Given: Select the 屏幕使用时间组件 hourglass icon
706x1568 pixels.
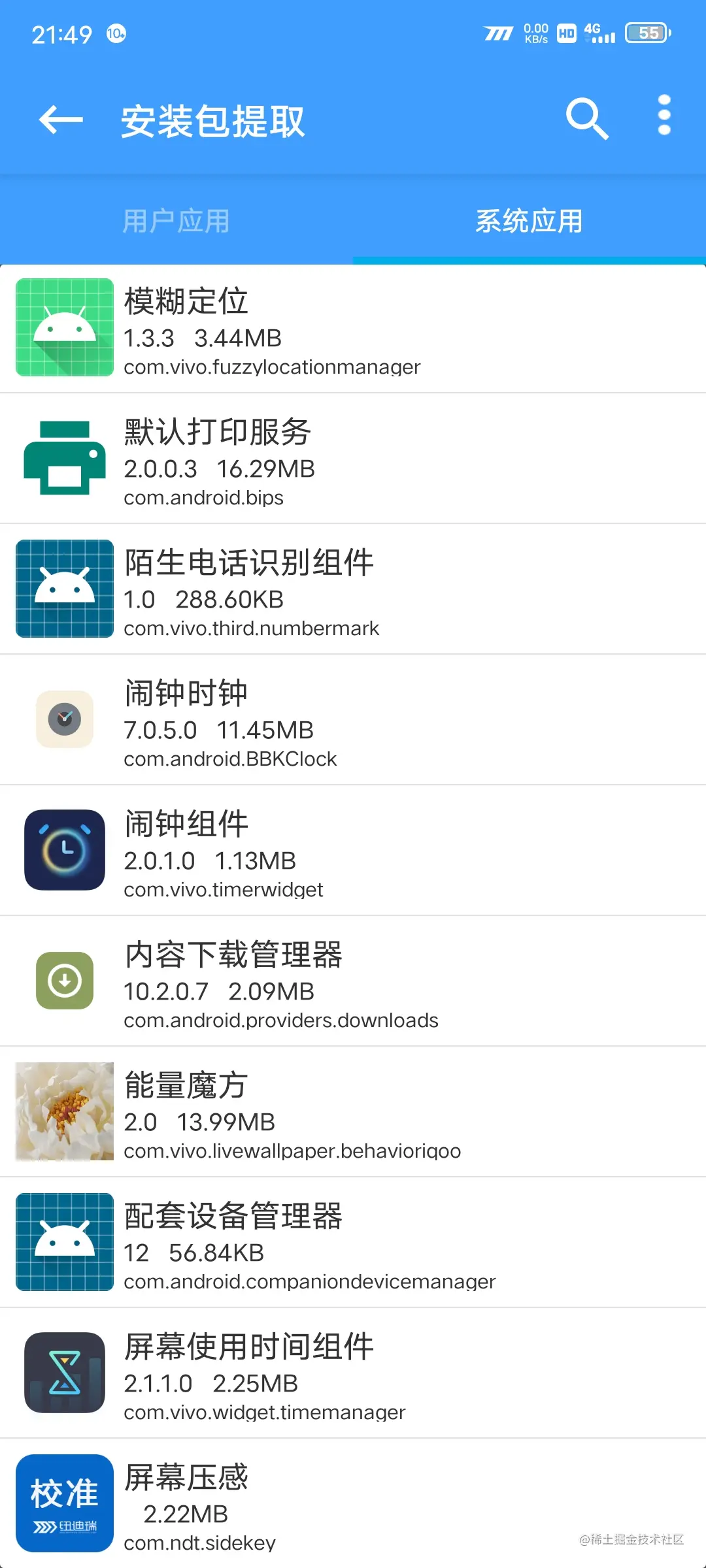Looking at the screenshot, I should click(63, 1372).
